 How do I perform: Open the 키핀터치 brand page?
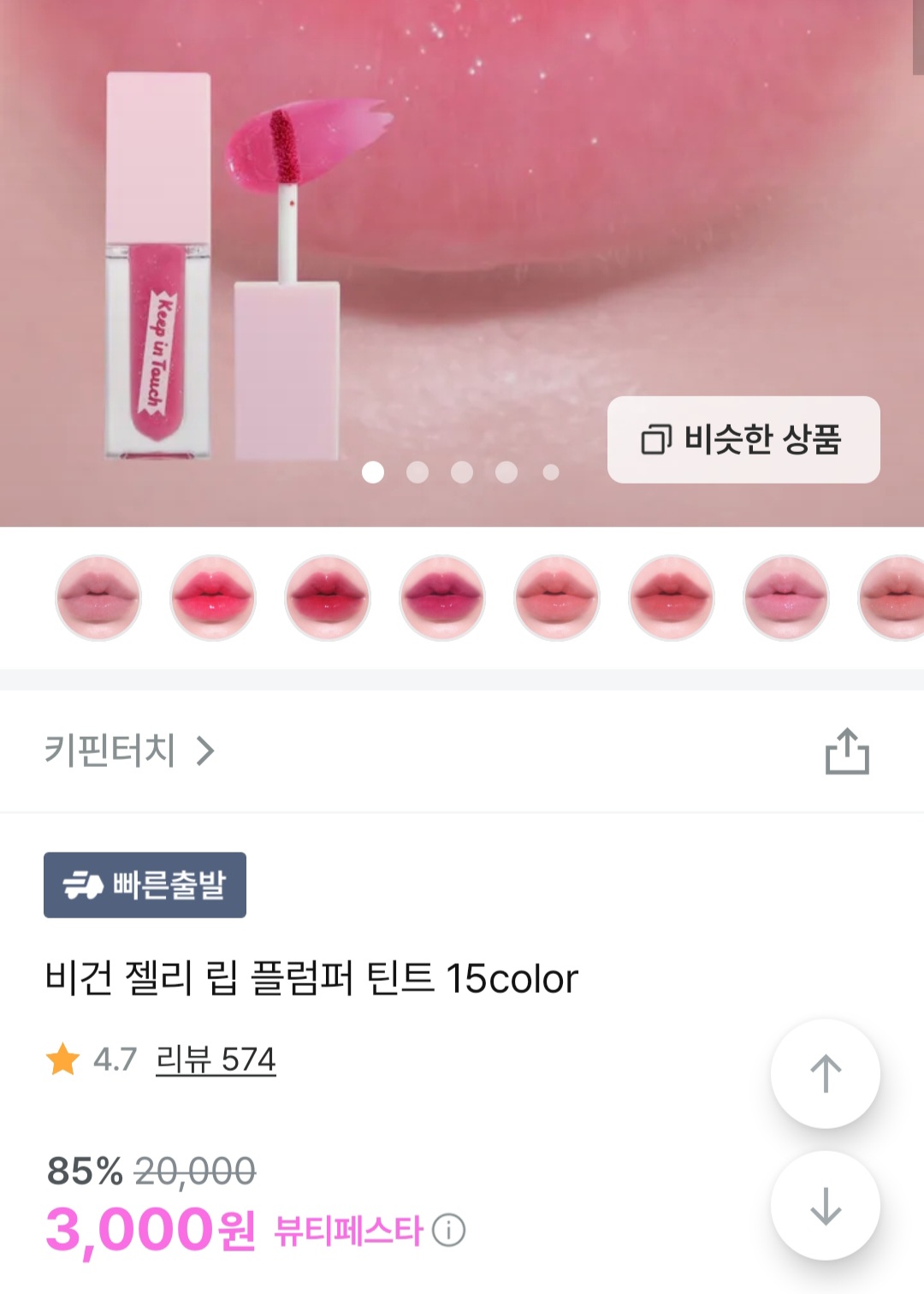coord(128,751)
